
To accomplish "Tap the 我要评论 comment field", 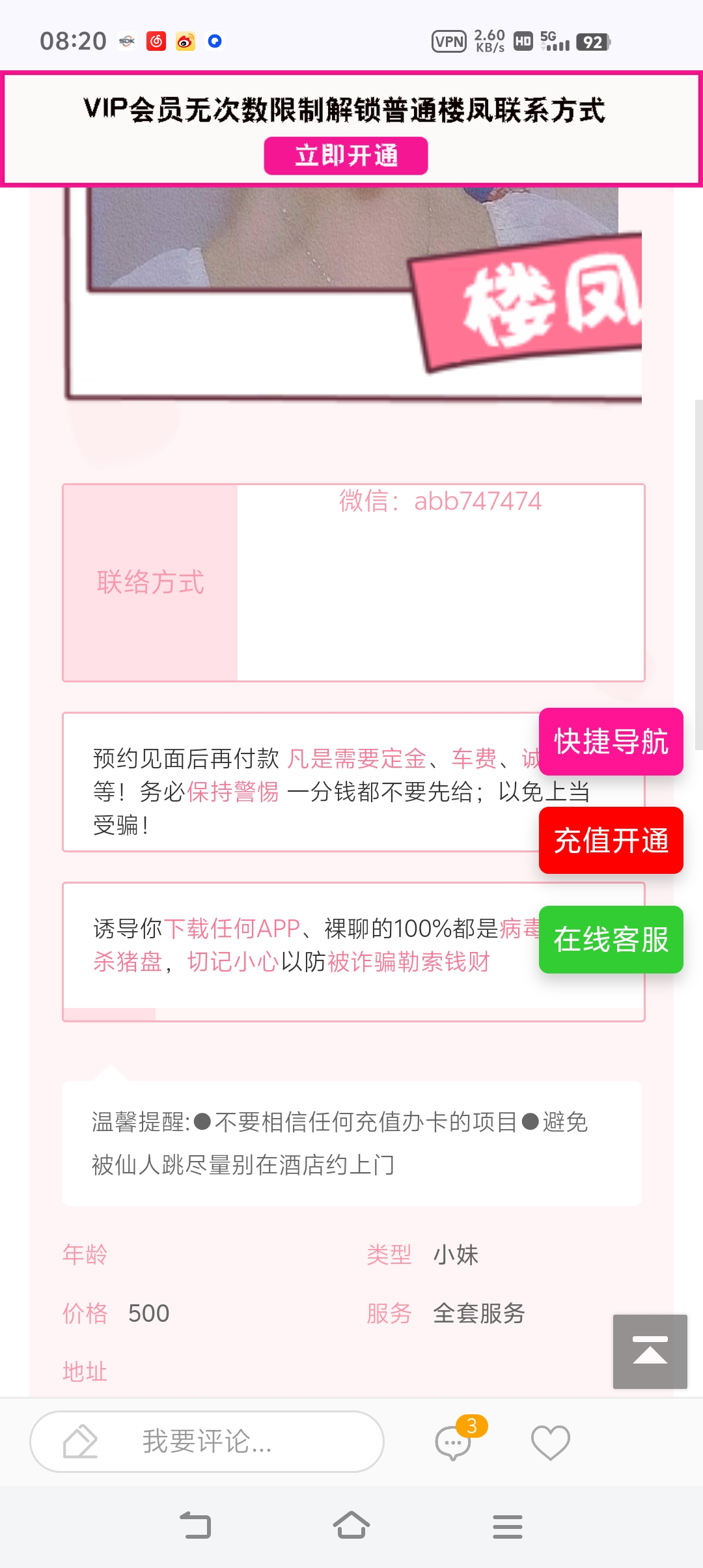I will [207, 1442].
